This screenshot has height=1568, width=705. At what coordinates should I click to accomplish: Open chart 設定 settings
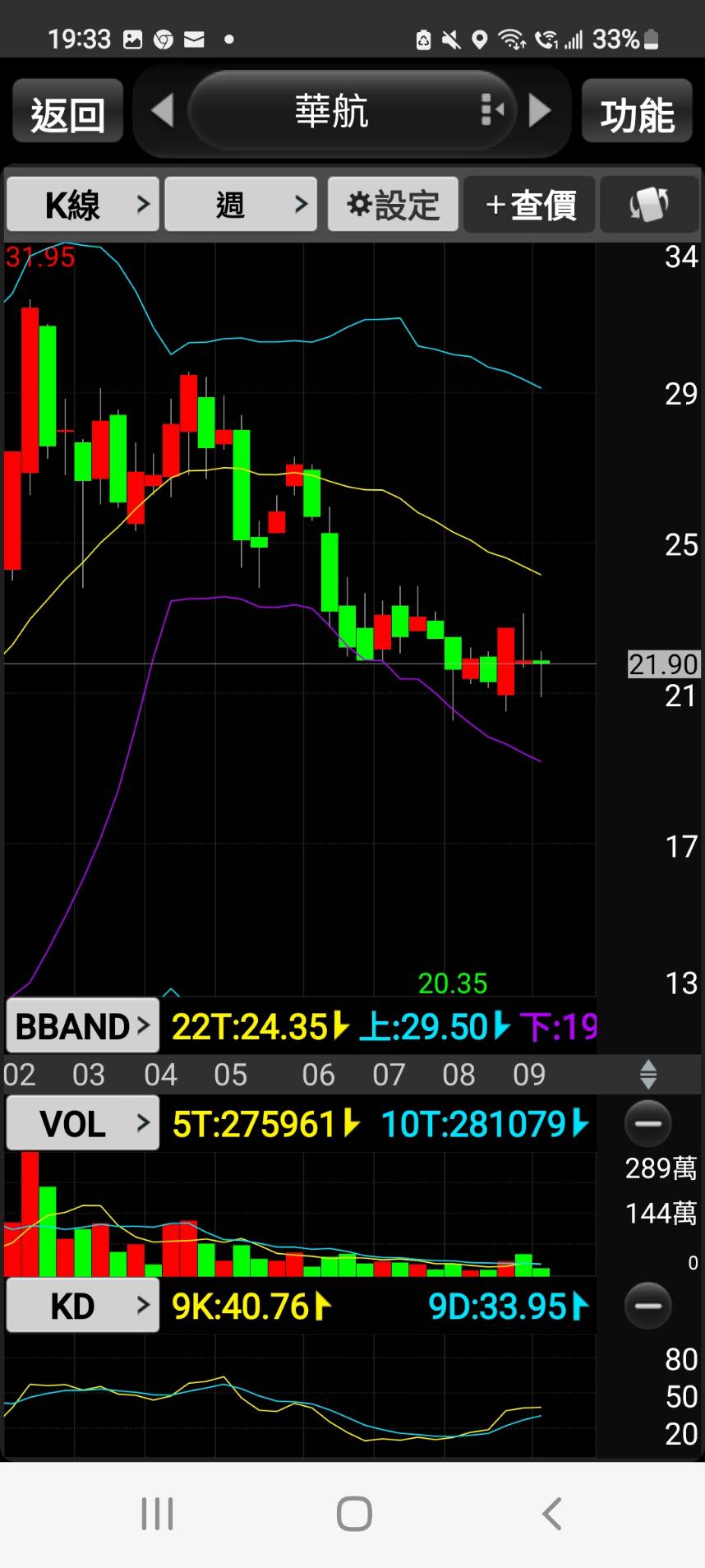[x=393, y=204]
